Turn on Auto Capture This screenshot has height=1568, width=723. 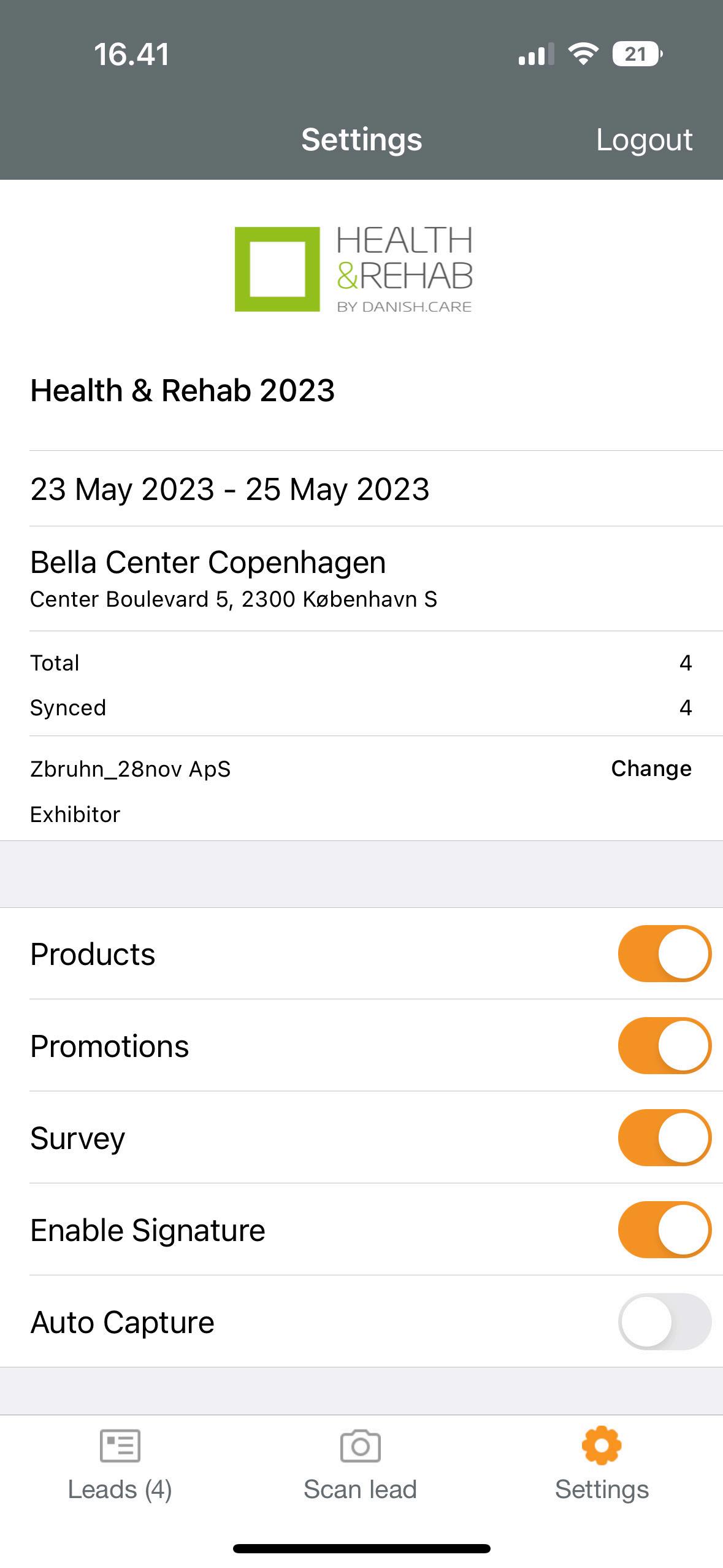click(664, 1322)
